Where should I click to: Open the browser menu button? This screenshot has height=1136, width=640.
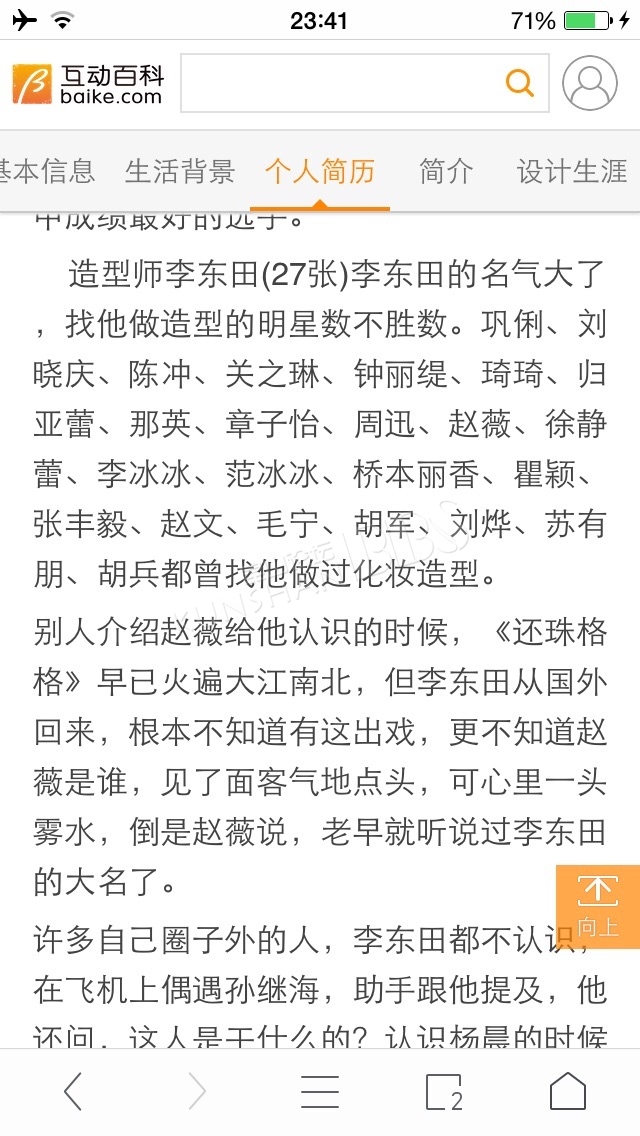click(320, 1091)
